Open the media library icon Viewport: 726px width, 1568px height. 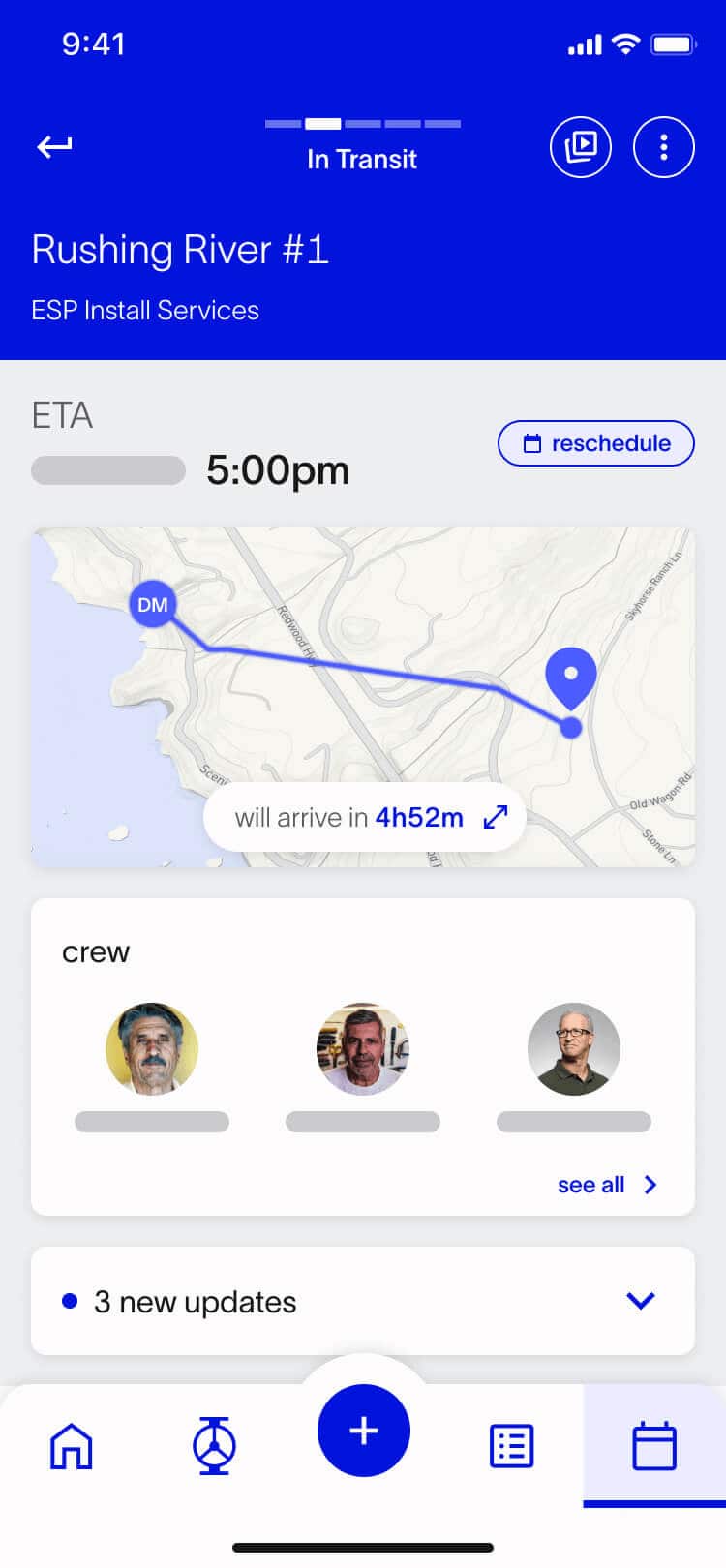(581, 147)
